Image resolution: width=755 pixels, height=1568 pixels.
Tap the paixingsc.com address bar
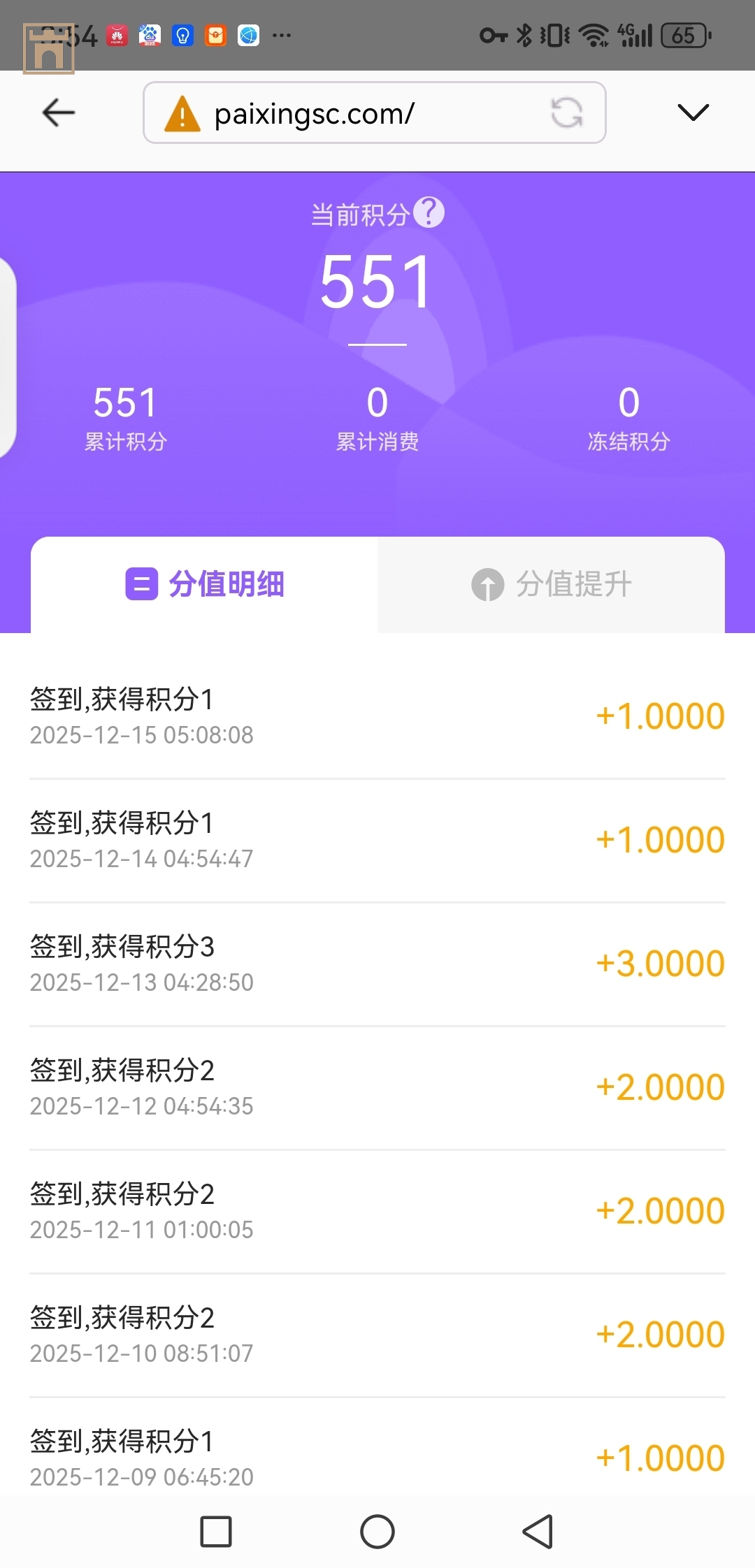click(350, 113)
